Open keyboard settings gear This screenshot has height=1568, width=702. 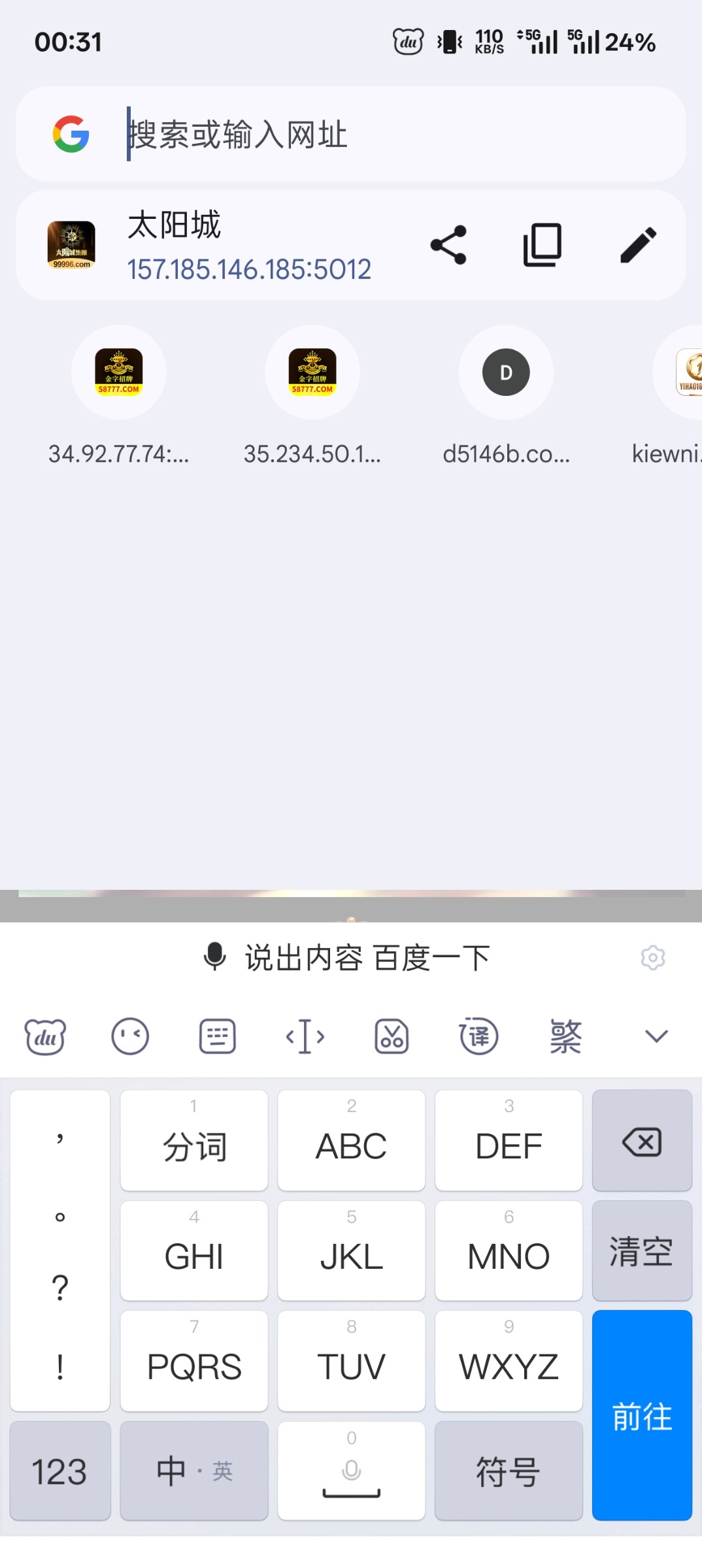tap(653, 958)
